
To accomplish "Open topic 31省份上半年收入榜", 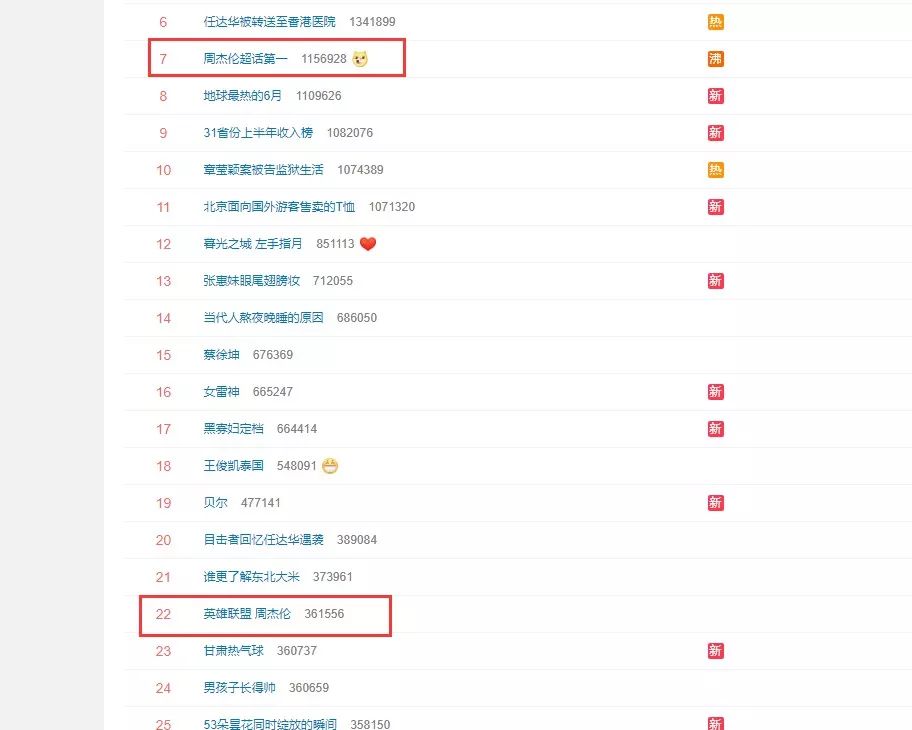I will click(258, 133).
